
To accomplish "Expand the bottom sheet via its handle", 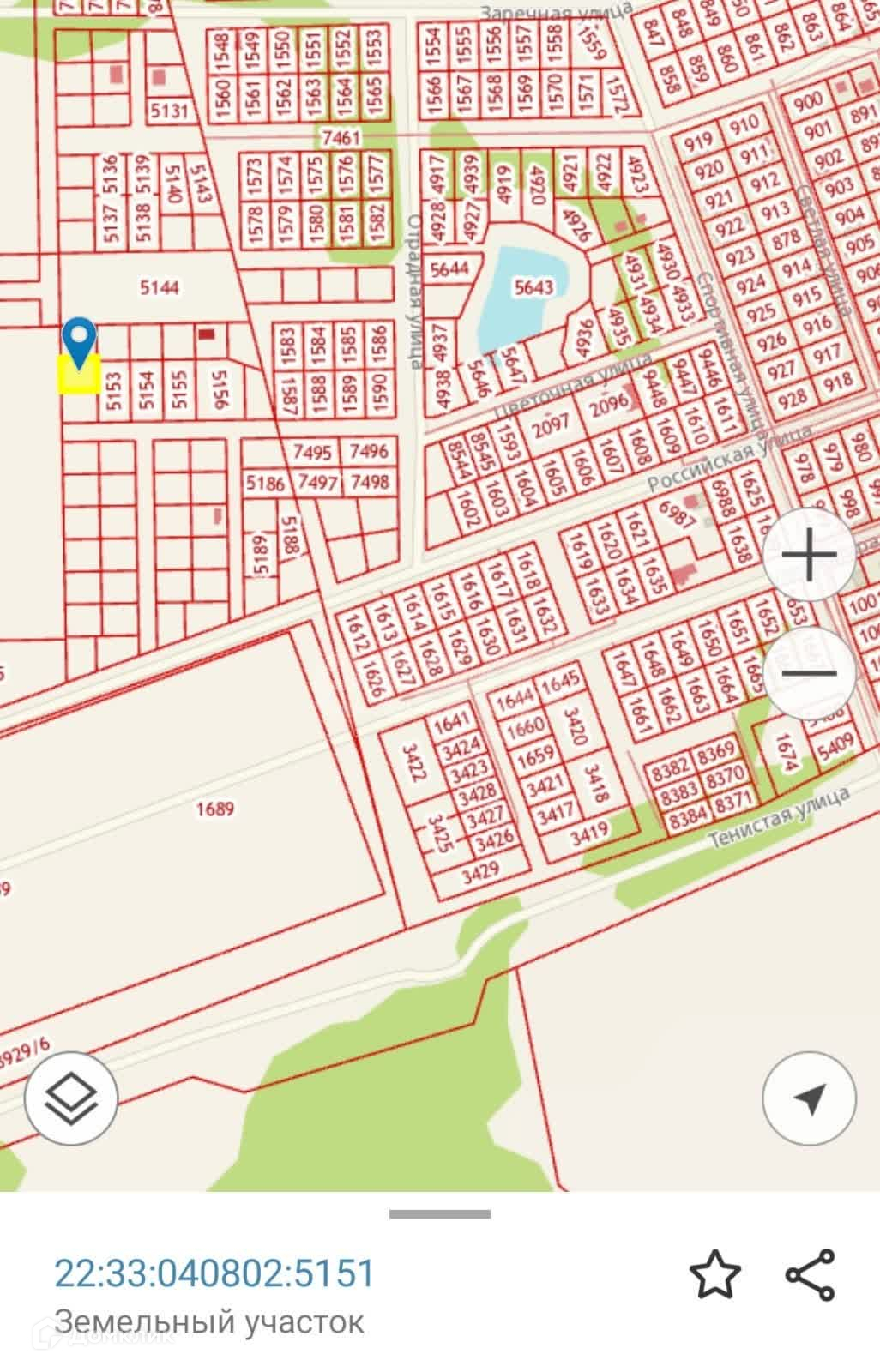I will pos(439,1213).
